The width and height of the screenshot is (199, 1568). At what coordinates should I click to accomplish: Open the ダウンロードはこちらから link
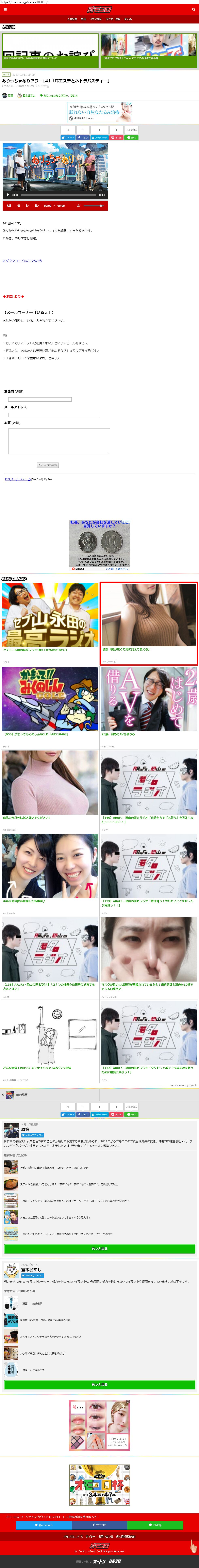pyautogui.click(x=22, y=260)
